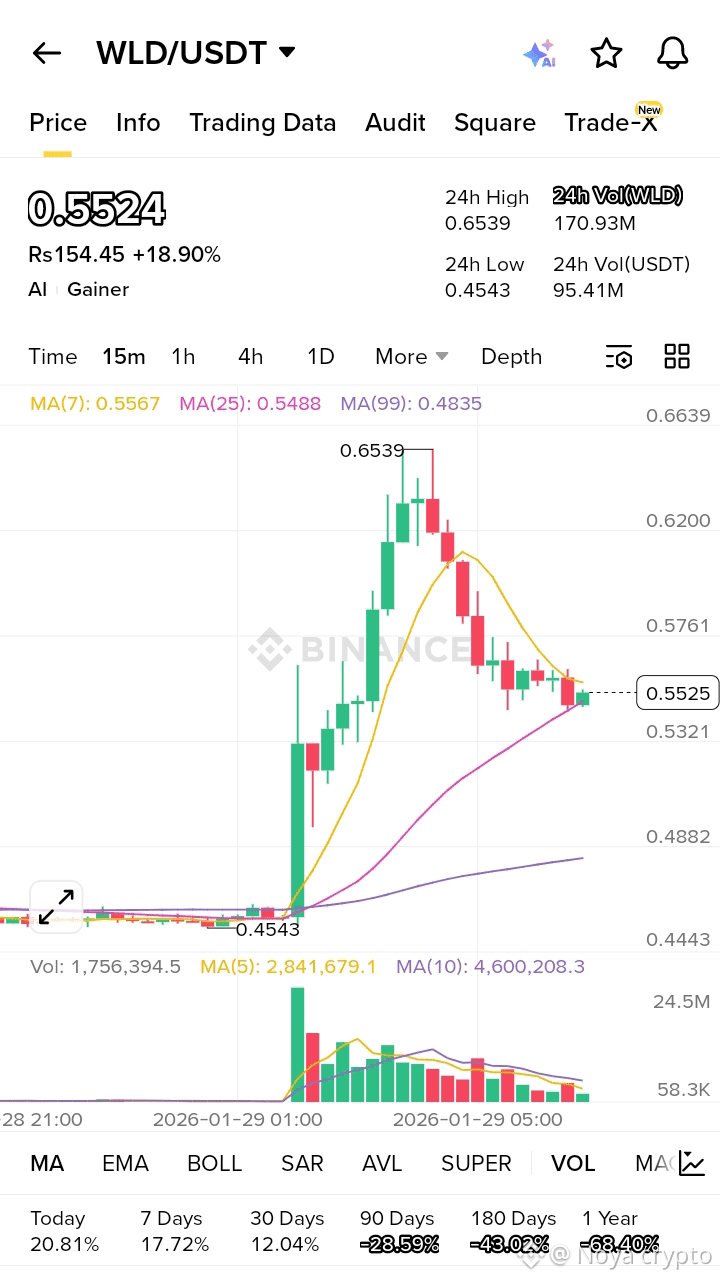The height and width of the screenshot is (1280, 720).
Task: Switch to the Trading Data tab
Action: pyautogui.click(x=262, y=122)
